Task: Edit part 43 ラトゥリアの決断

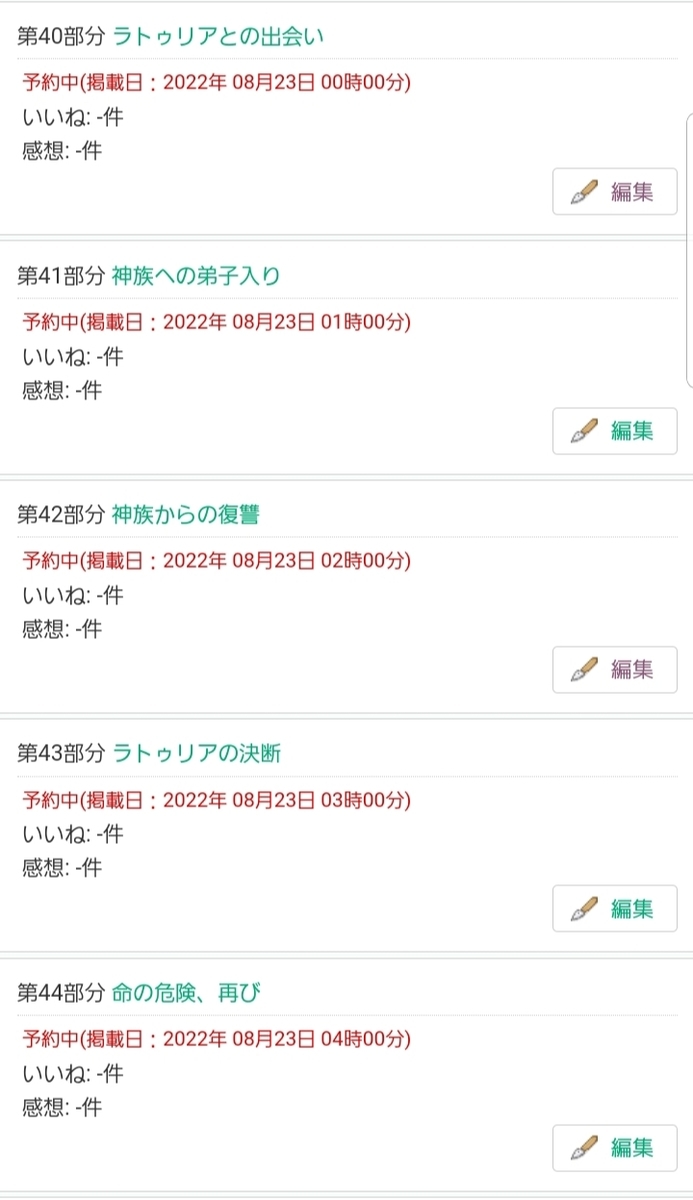Action: (x=614, y=909)
